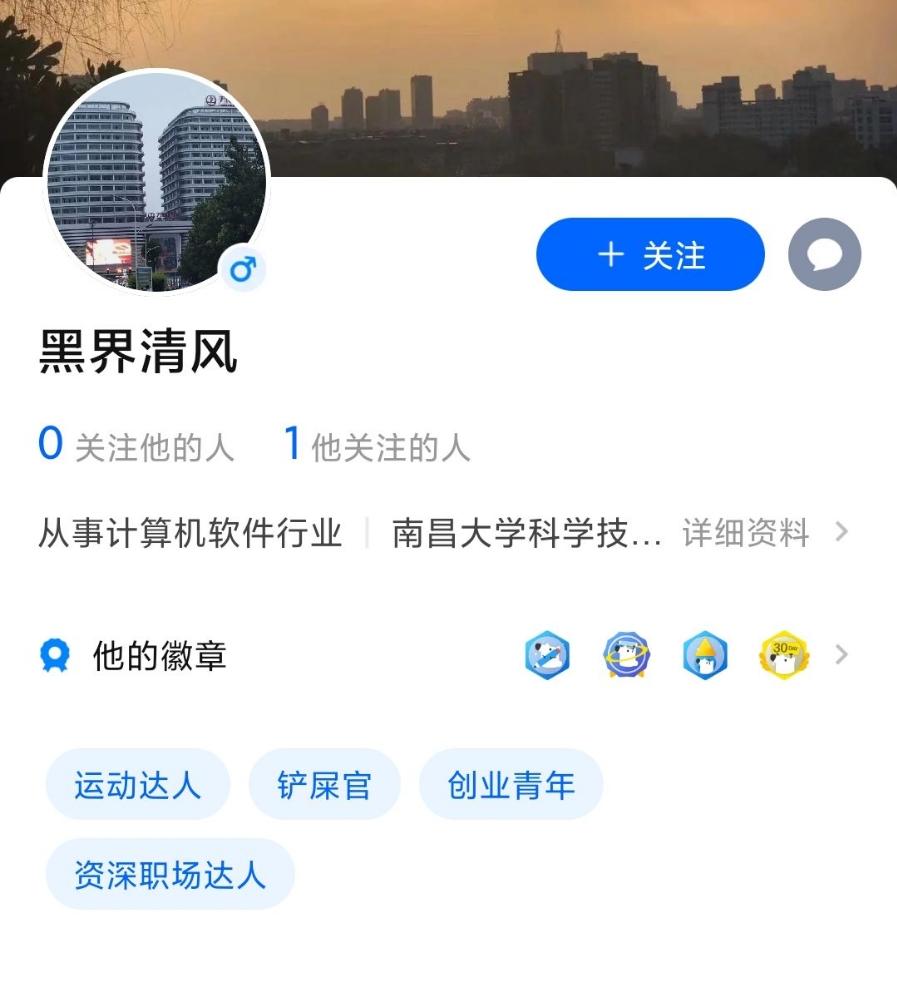The image size is (897, 987).
Task: Click the 资深职场达人 tag
Action: [x=169, y=873]
